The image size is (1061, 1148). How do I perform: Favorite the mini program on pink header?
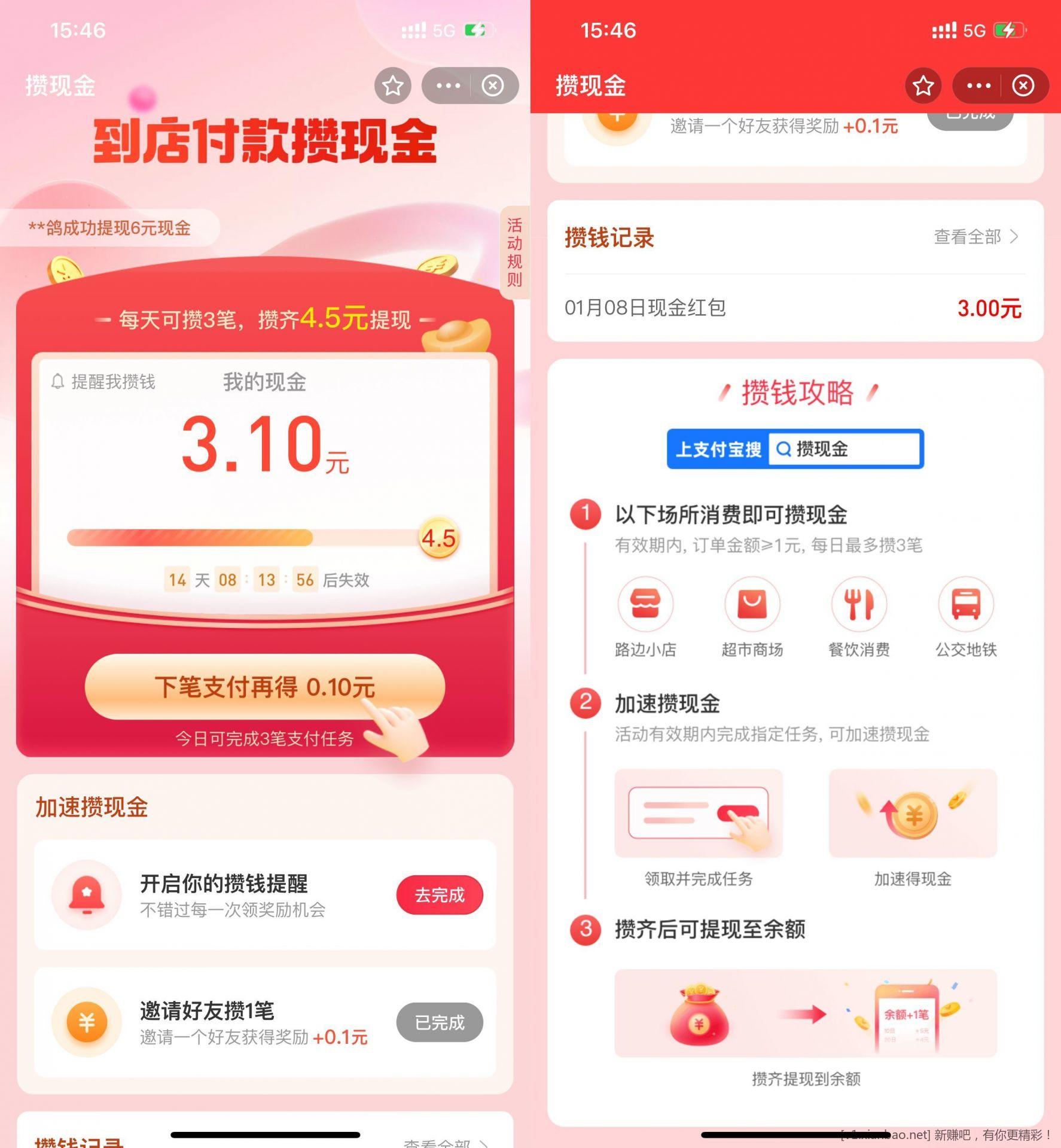click(393, 86)
